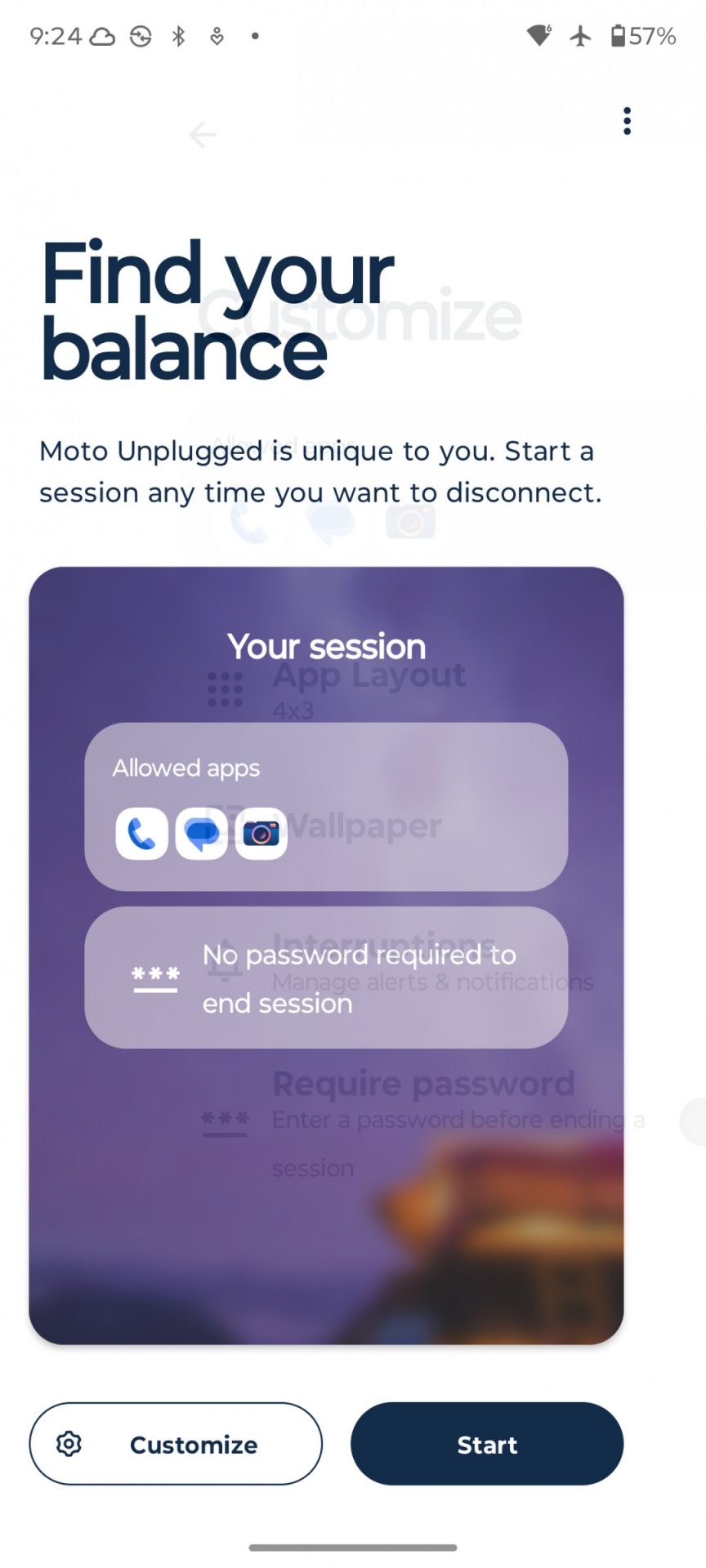Tap the Customize button
This screenshot has width=706, height=1568.
tap(176, 1444)
